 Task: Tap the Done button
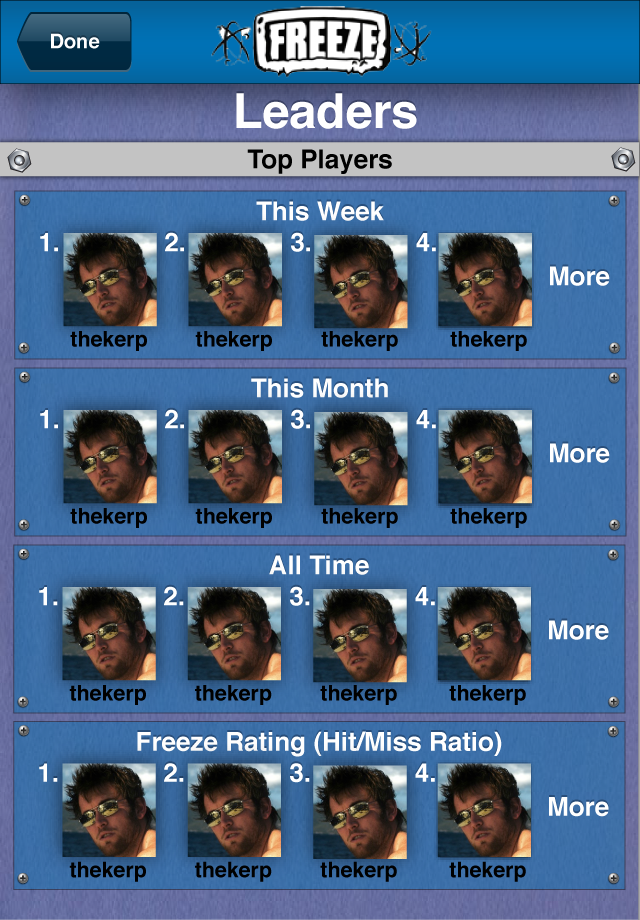pyautogui.click(x=74, y=42)
